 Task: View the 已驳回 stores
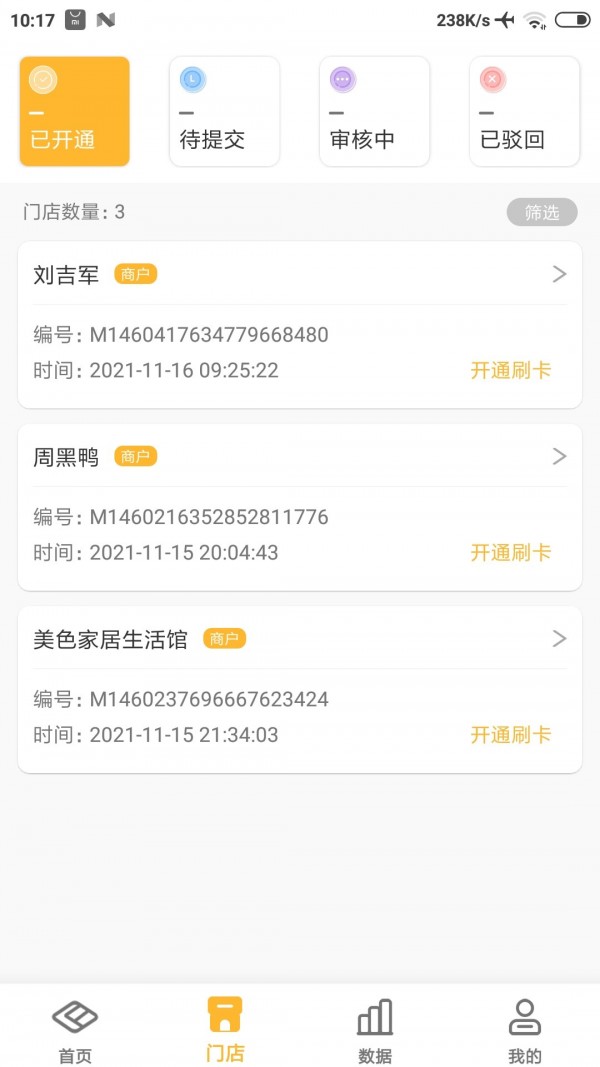coord(525,111)
